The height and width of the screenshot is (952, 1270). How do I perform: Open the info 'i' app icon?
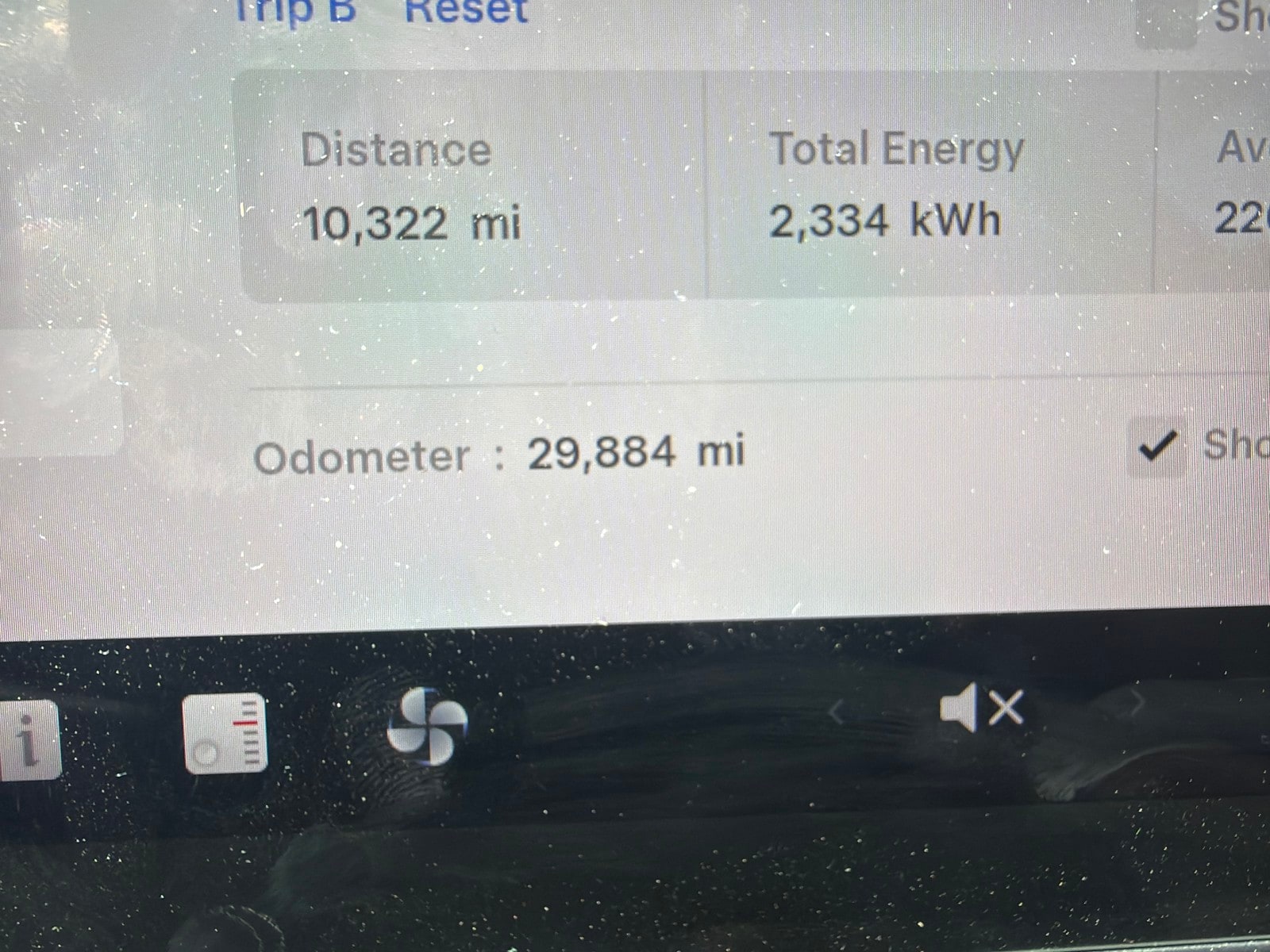coord(28,739)
